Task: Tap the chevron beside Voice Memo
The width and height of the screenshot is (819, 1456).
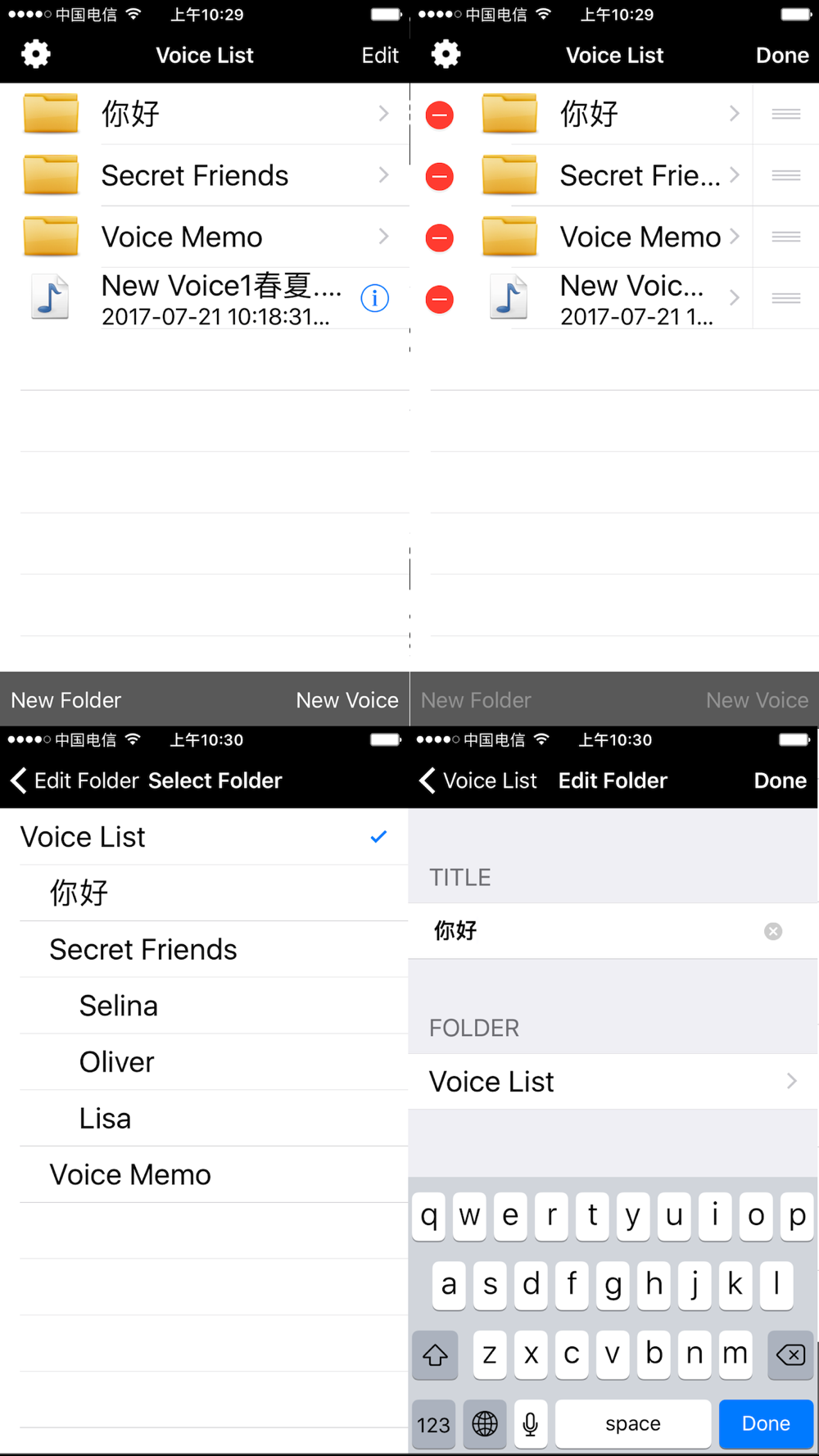Action: pyautogui.click(x=384, y=236)
